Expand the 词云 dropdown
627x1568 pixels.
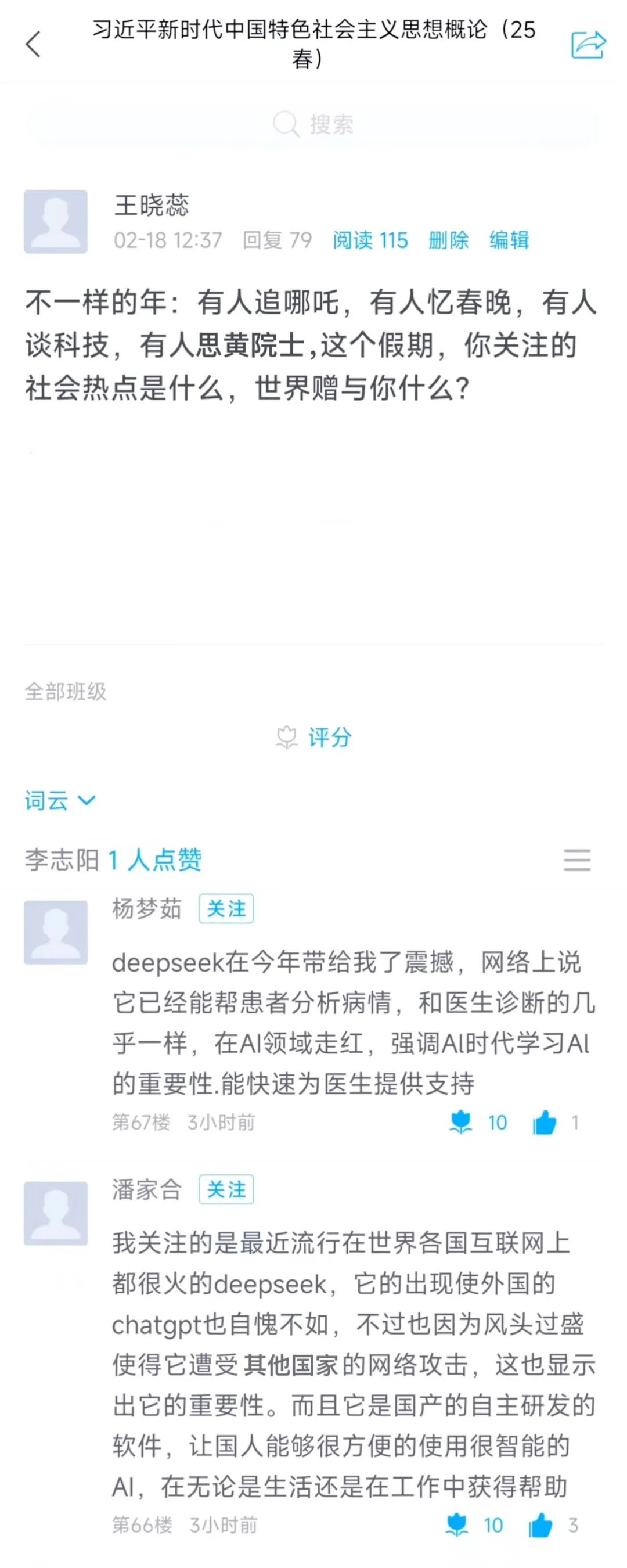(60, 800)
